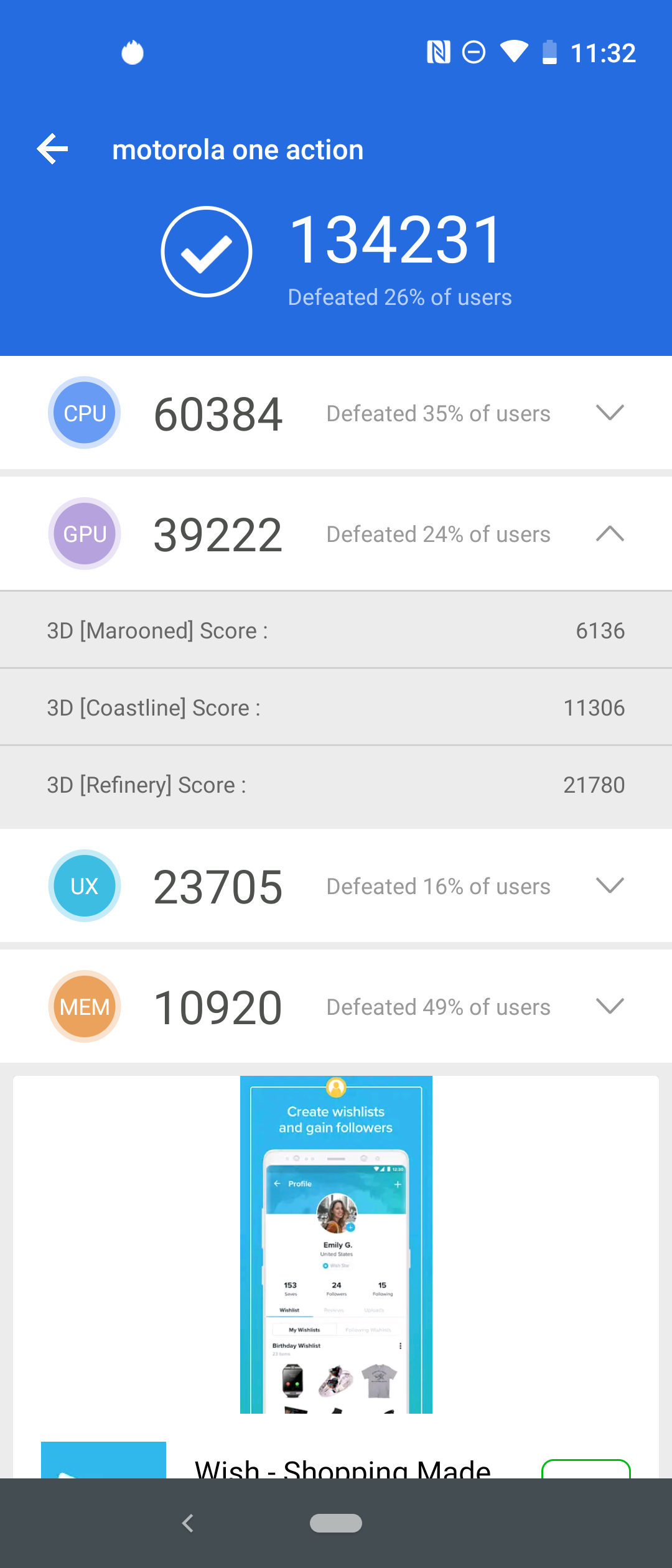Tap the back arrow in the title bar
Screen dimensions: 672x1568
coord(52,149)
